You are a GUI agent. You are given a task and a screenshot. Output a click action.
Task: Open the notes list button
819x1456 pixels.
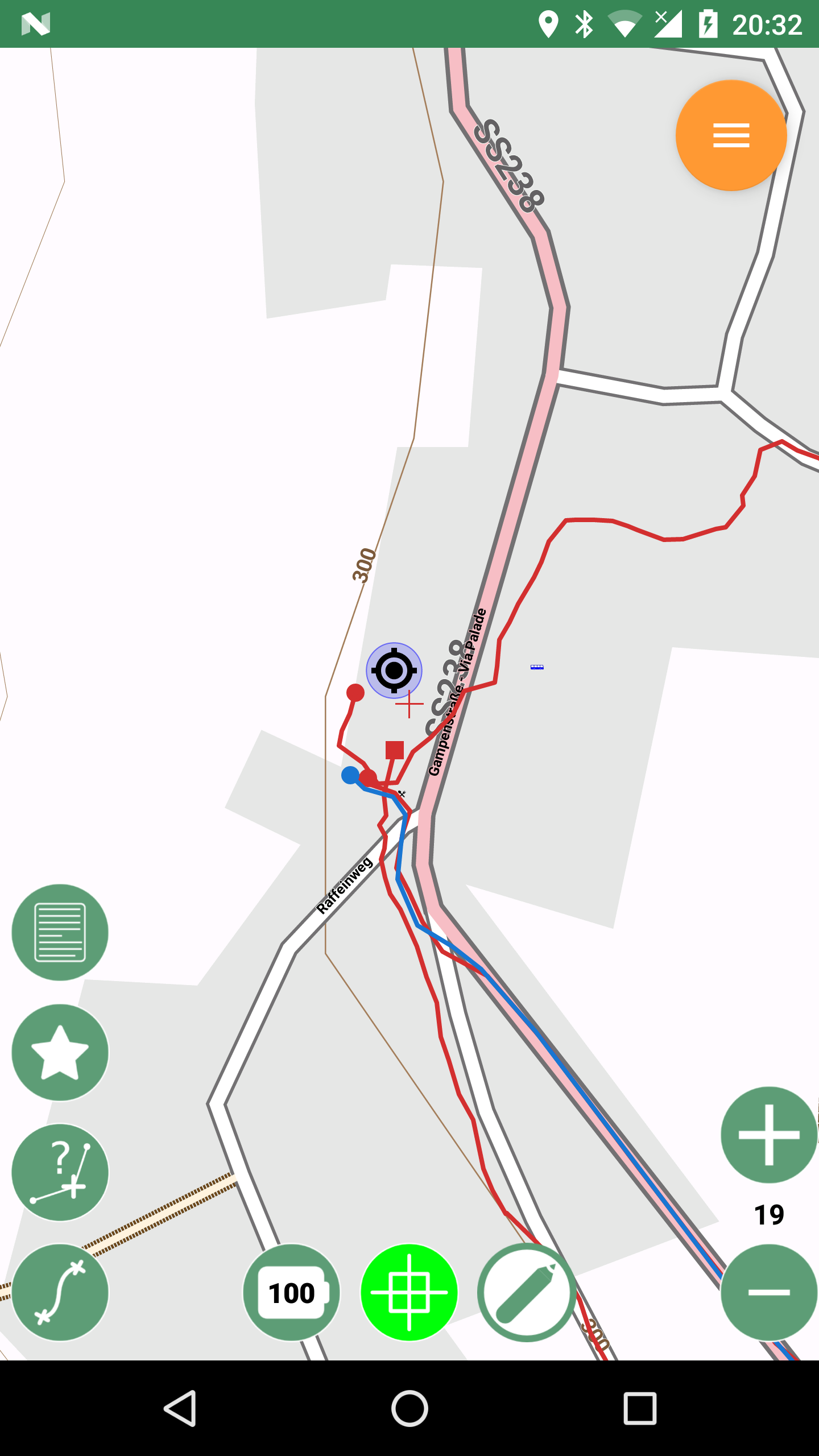[60, 932]
